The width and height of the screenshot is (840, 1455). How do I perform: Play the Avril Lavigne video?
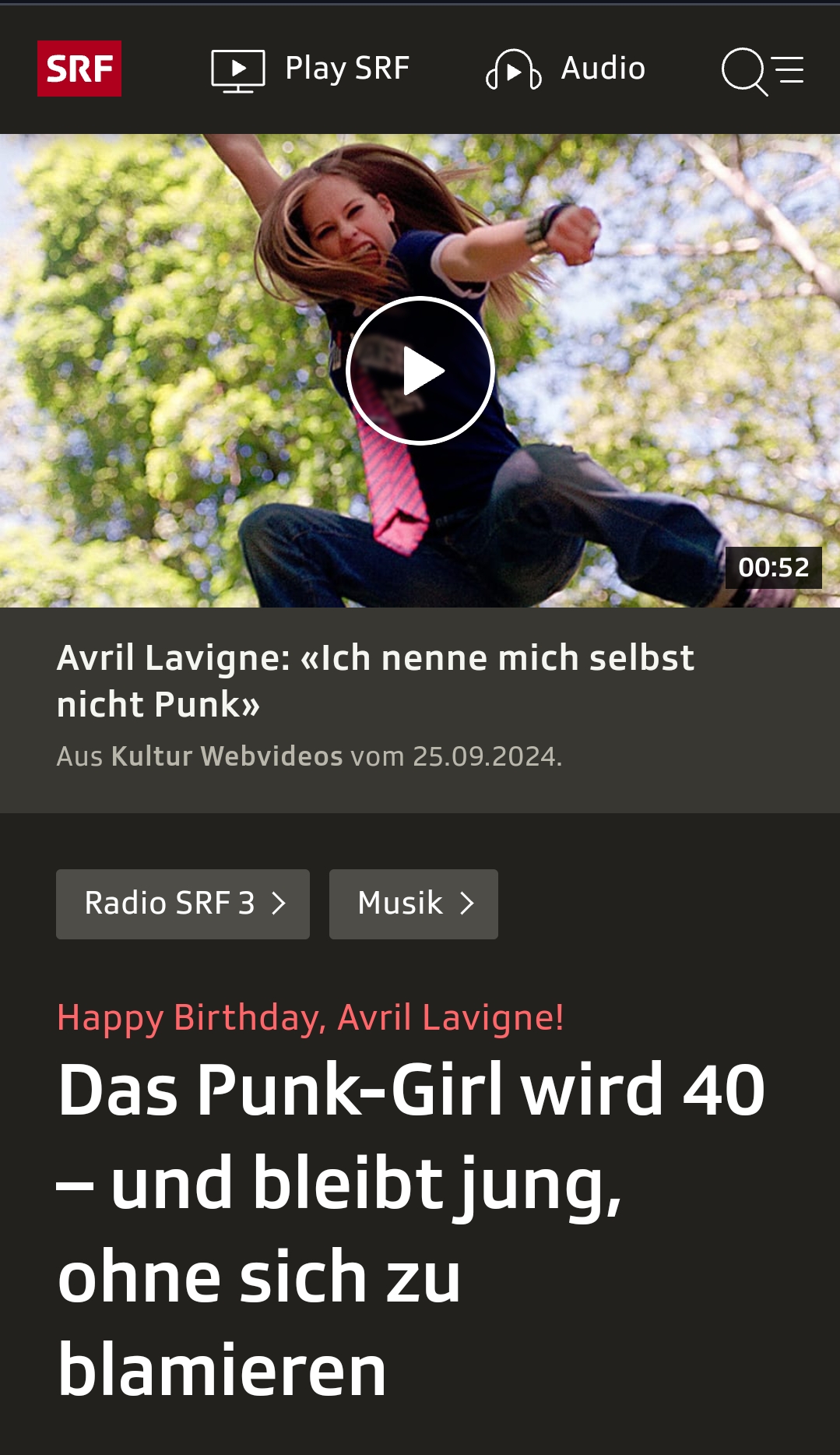click(420, 371)
